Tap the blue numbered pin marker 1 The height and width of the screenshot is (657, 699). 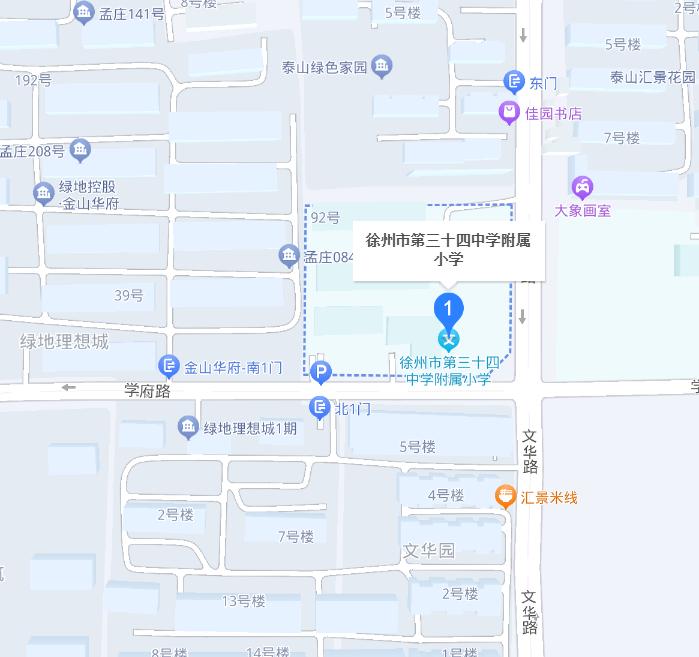click(x=451, y=307)
